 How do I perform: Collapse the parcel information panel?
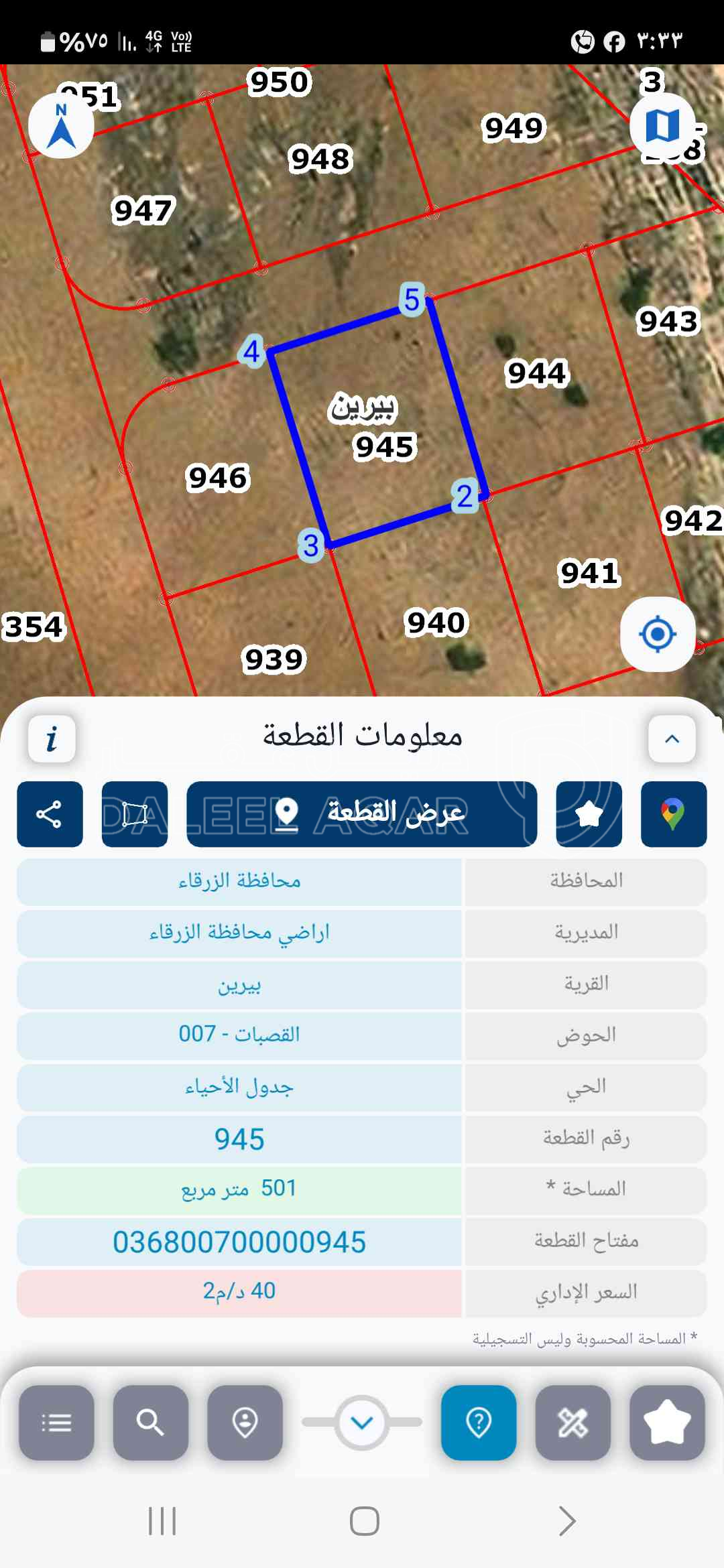coord(672,739)
